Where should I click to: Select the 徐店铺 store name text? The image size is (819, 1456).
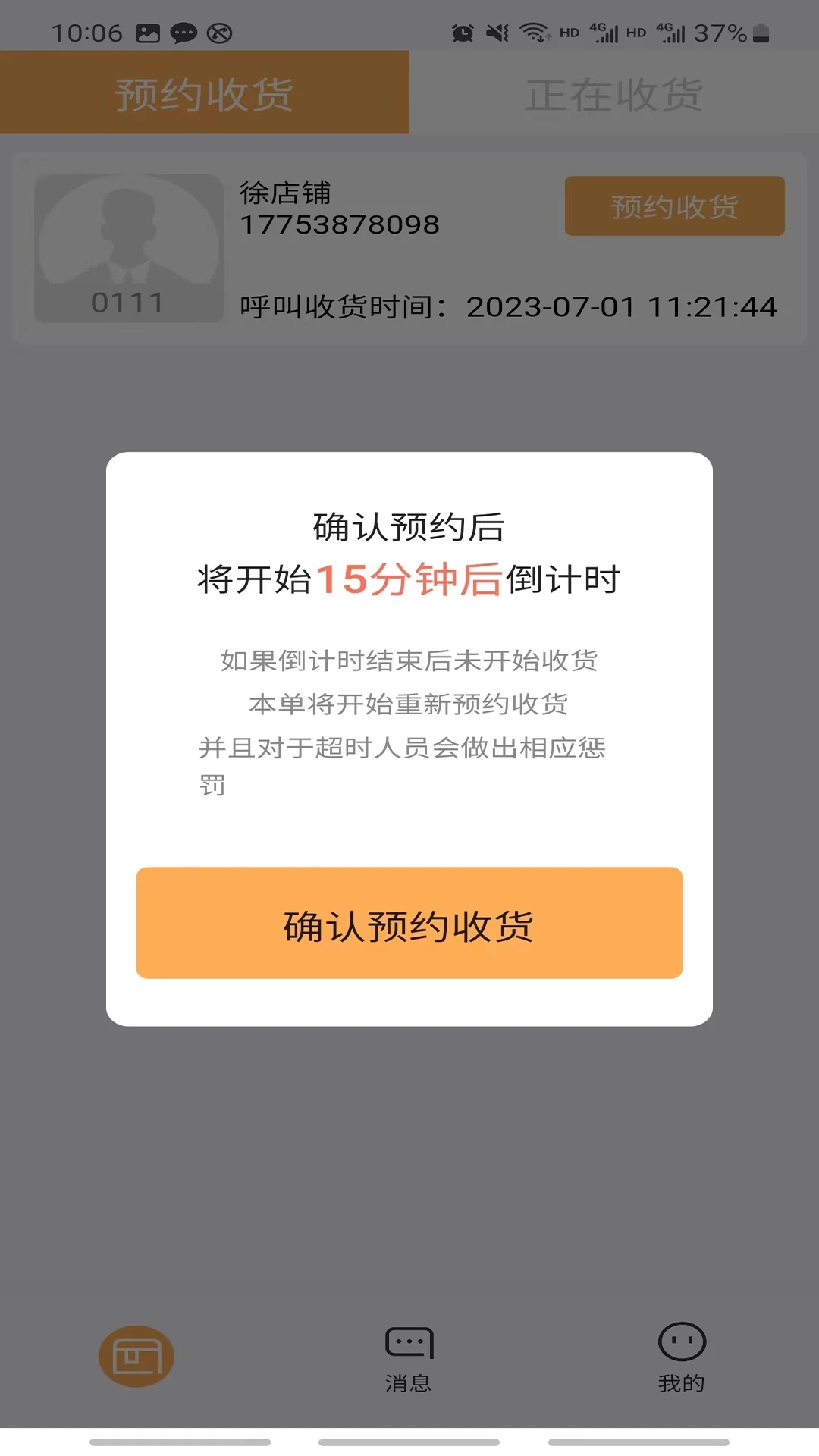(x=287, y=194)
